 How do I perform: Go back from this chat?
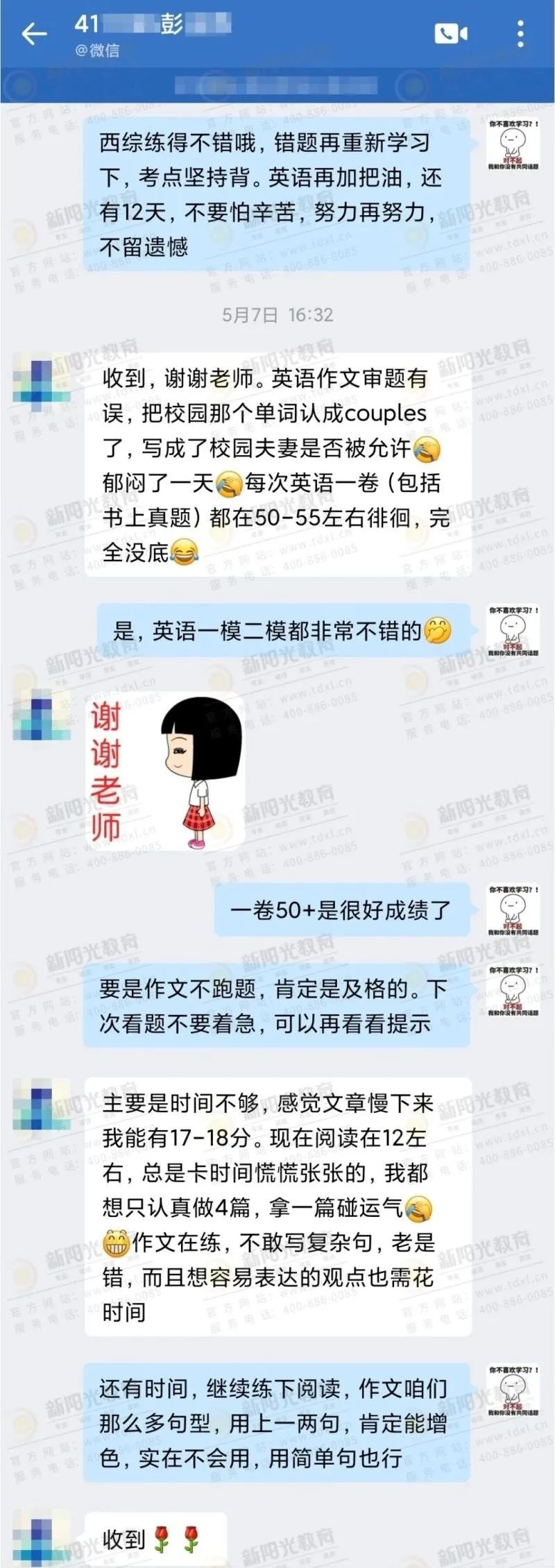pyautogui.click(x=33, y=34)
